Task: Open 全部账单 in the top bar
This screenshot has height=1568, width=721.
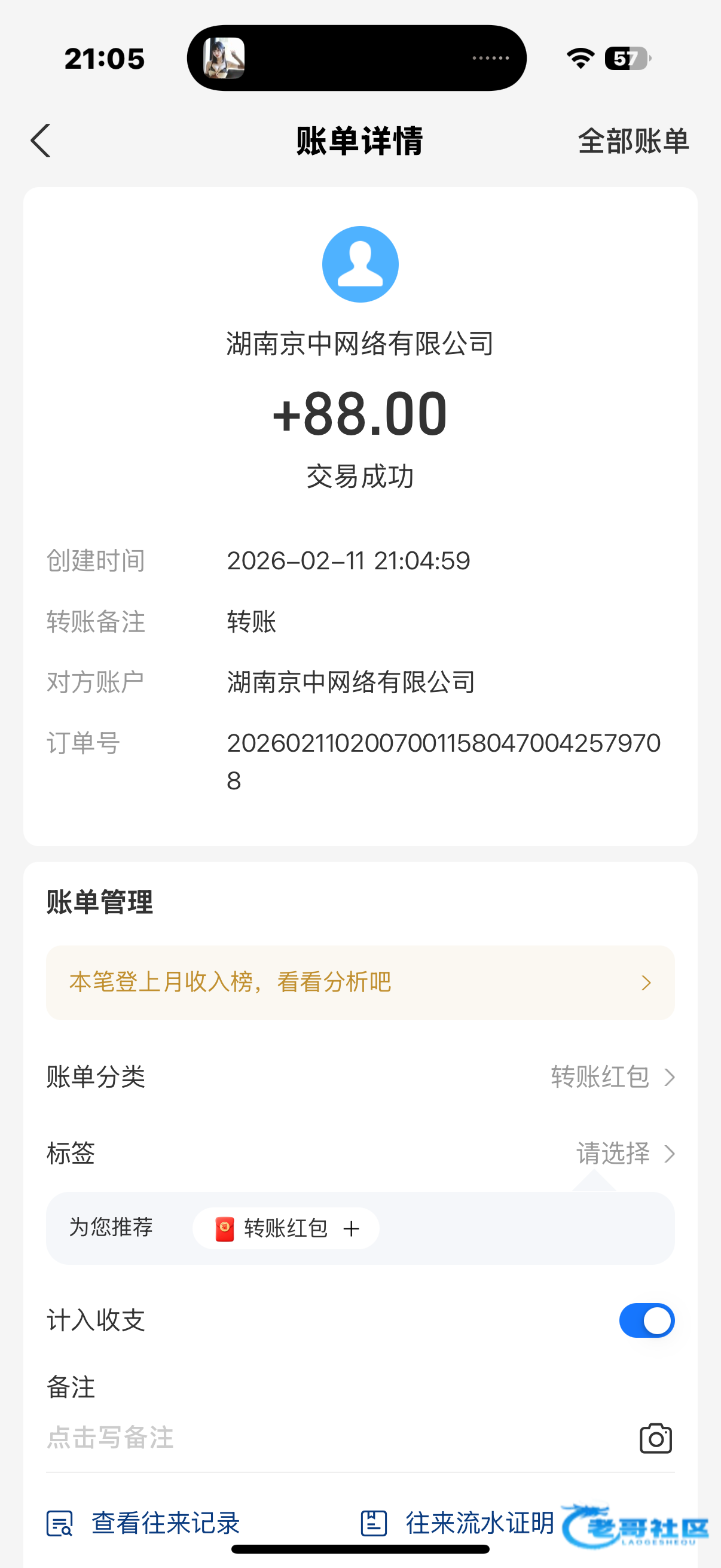Action: tap(633, 141)
